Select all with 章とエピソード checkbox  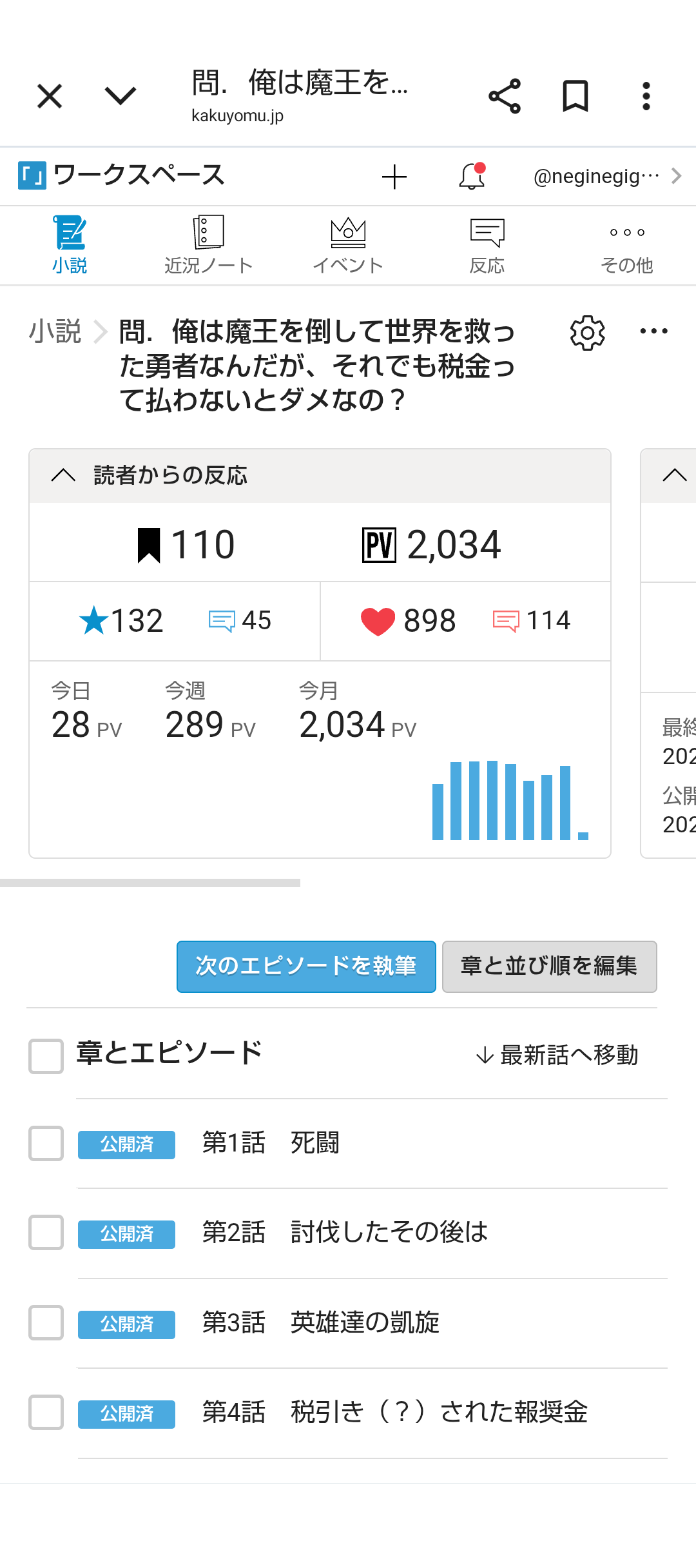(x=46, y=1056)
